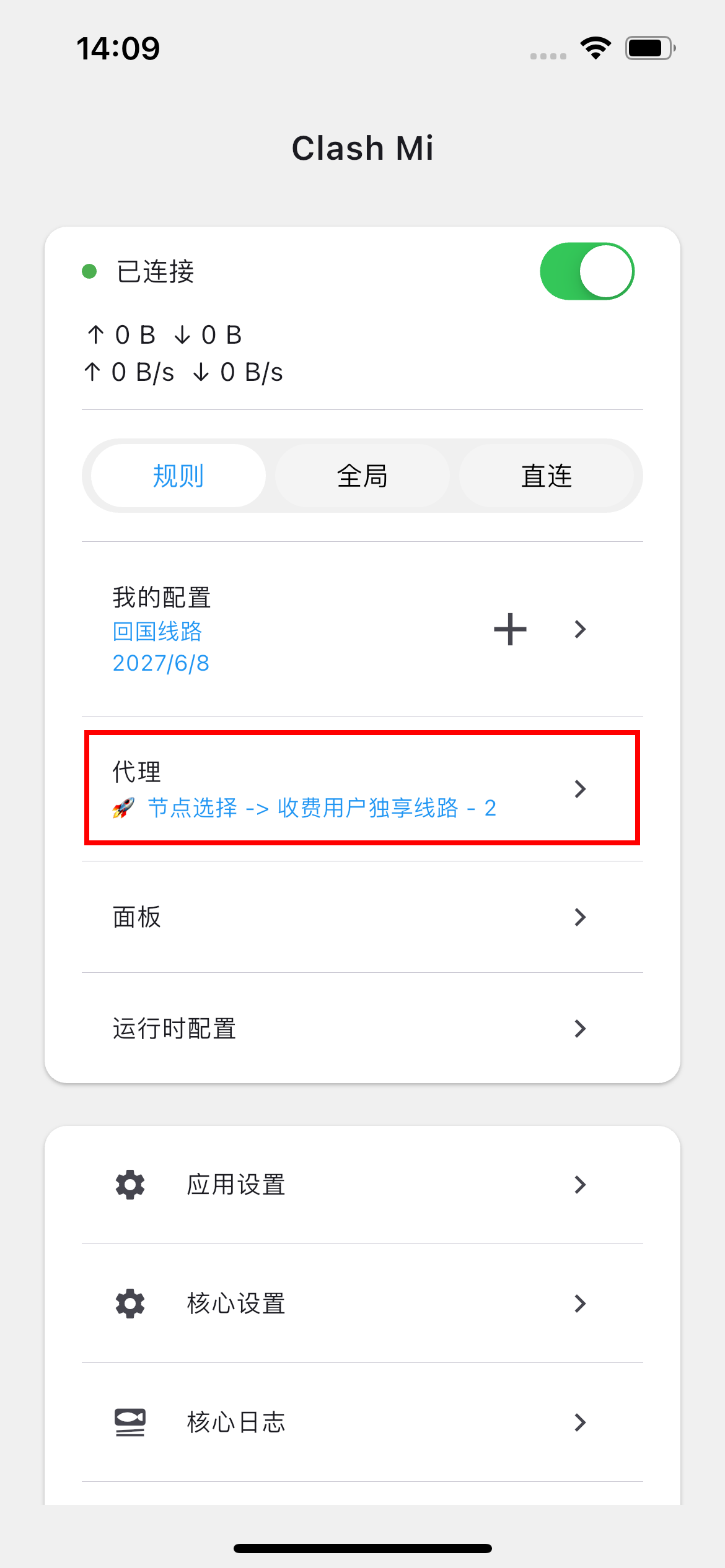
Task: View 核心日志 core logs
Action: (x=362, y=1422)
